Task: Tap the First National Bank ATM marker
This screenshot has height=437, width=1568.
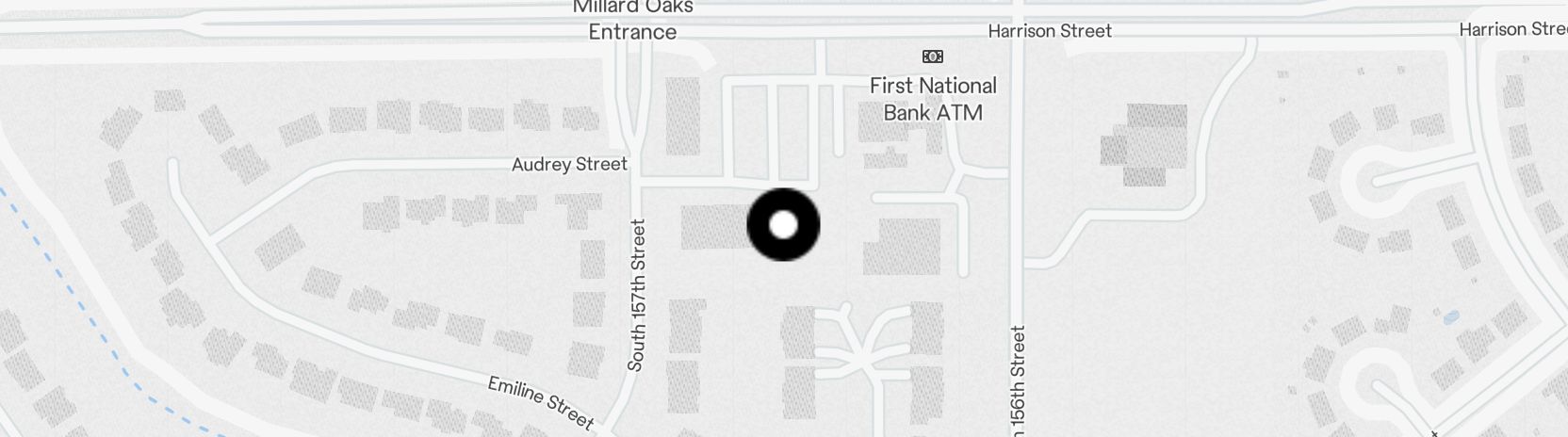Action: 932,57
